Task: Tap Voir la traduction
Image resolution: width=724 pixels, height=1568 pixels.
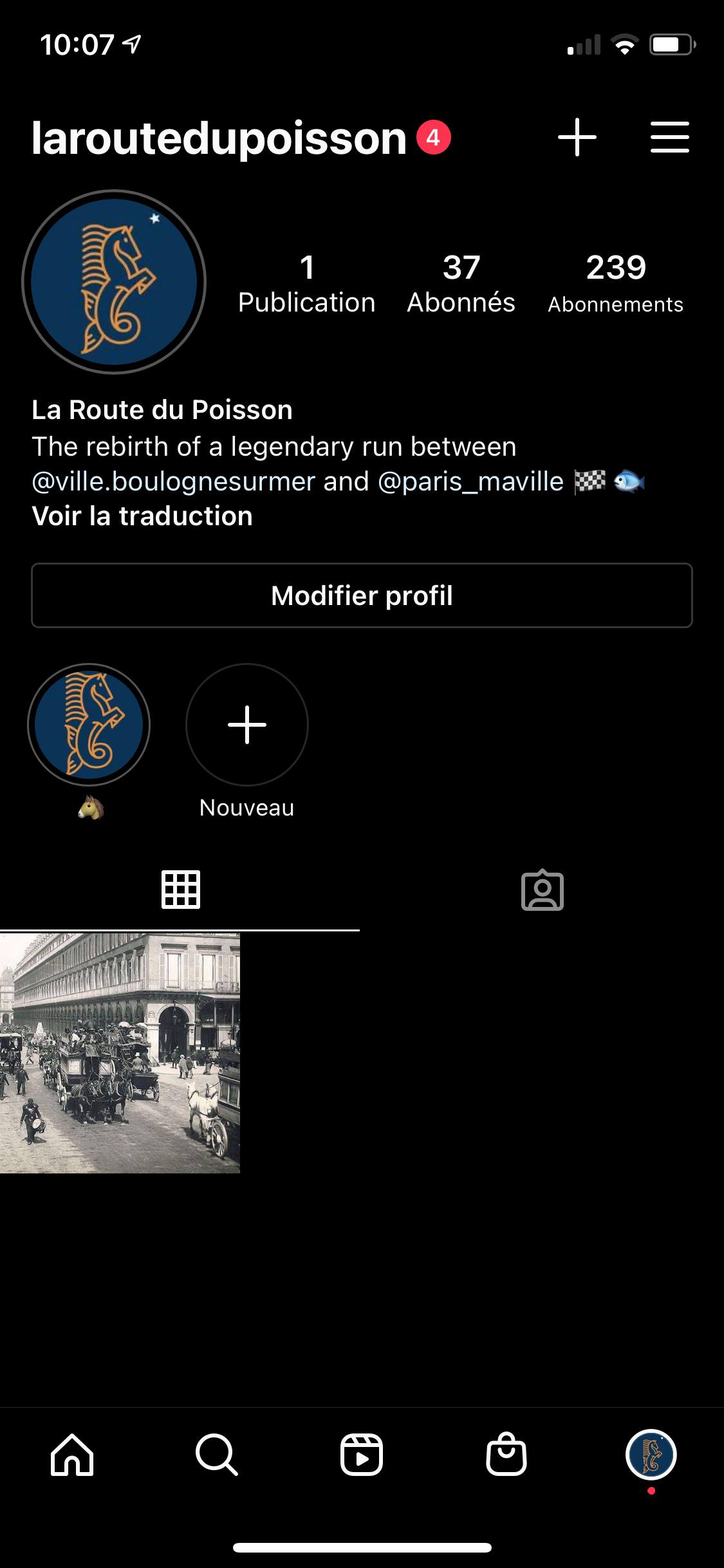Action: (142, 516)
